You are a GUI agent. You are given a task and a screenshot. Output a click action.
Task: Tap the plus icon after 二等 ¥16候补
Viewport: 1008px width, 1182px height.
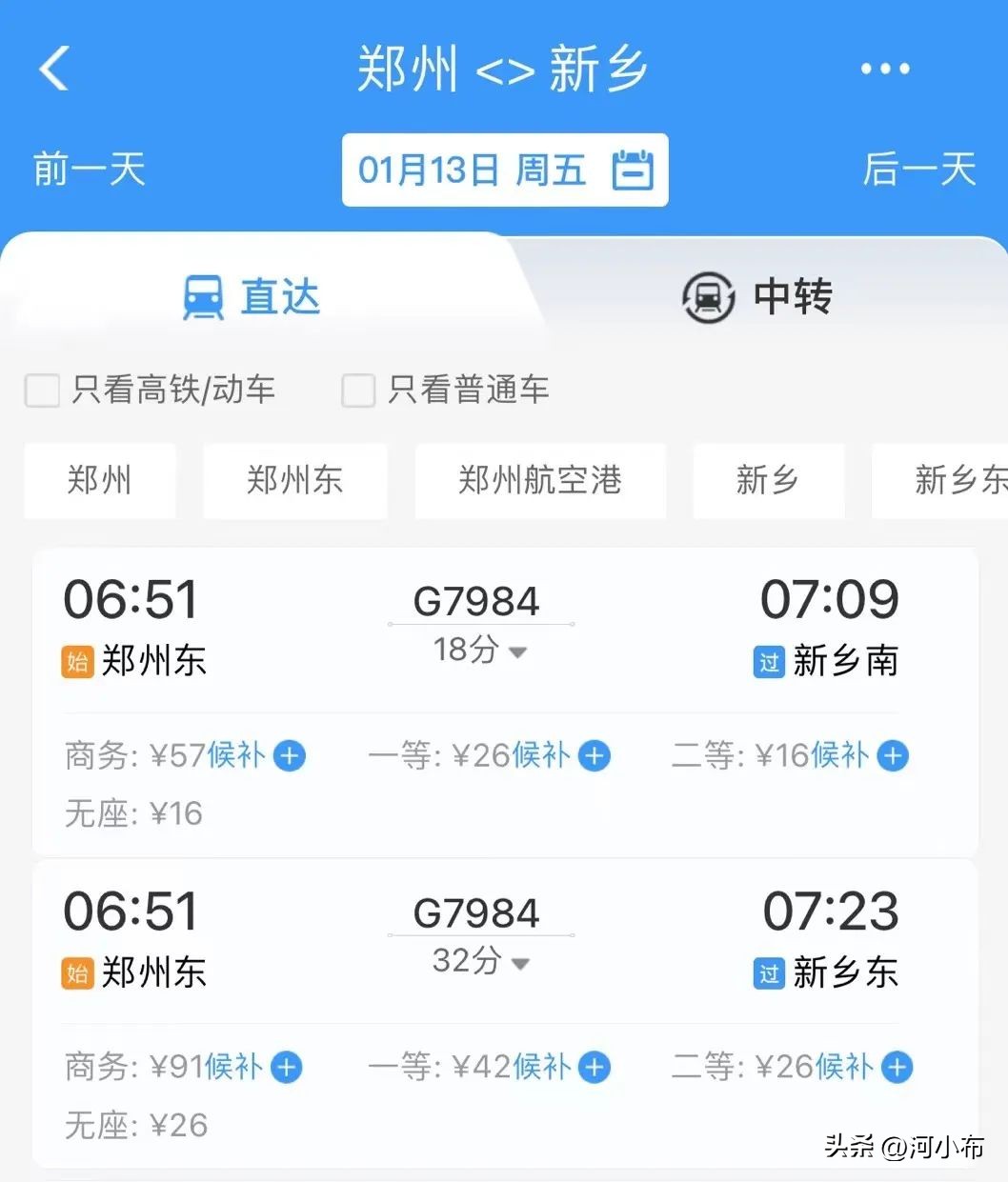click(892, 755)
